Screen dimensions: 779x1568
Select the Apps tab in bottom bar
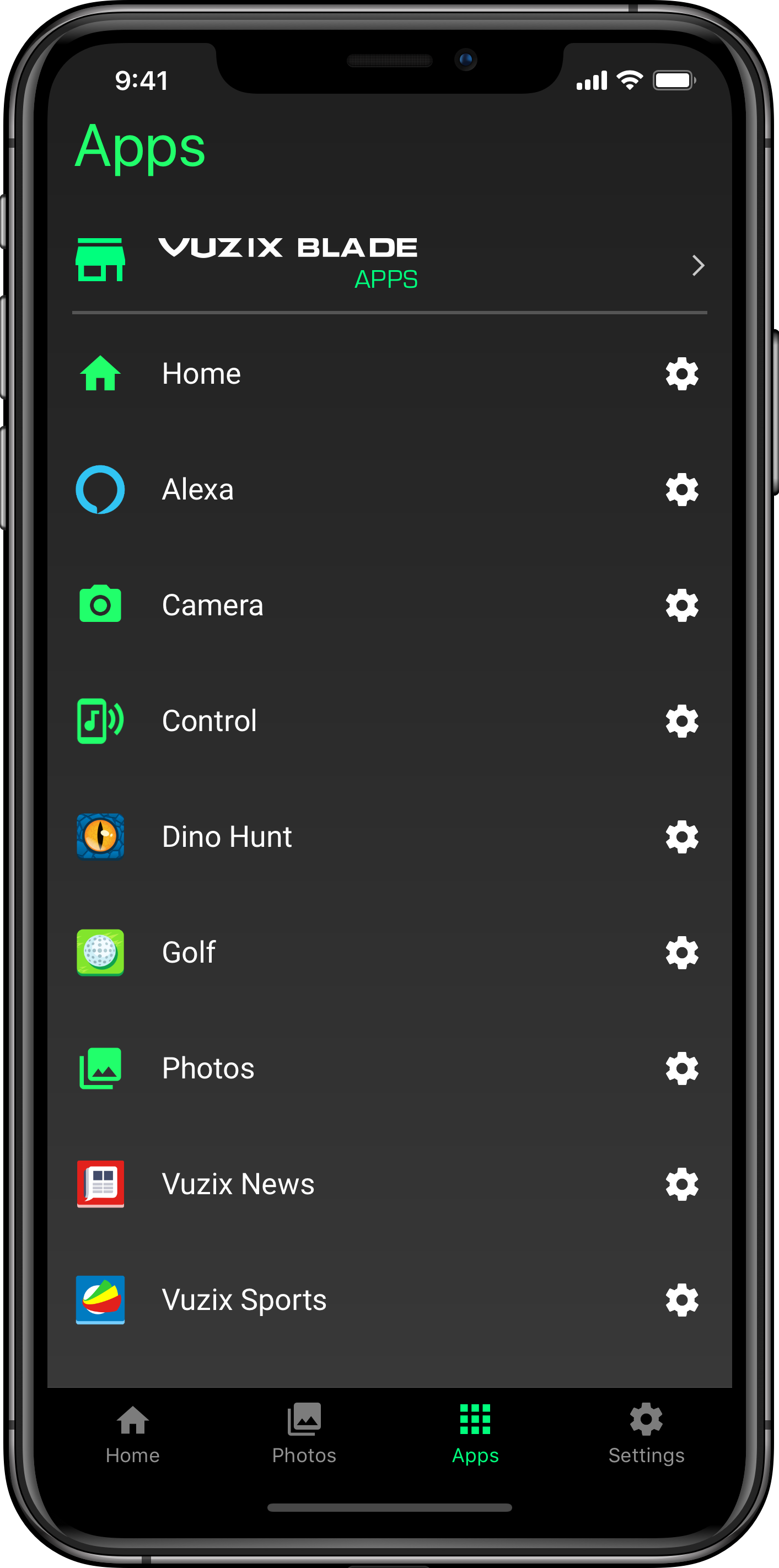(x=475, y=1433)
